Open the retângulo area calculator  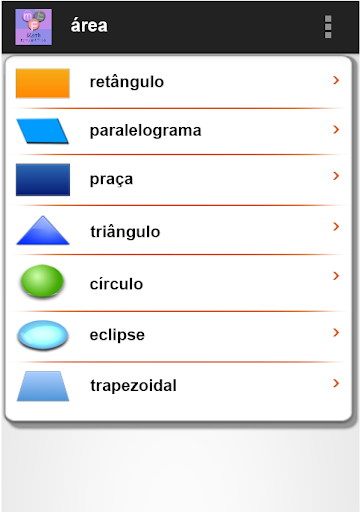(178, 83)
